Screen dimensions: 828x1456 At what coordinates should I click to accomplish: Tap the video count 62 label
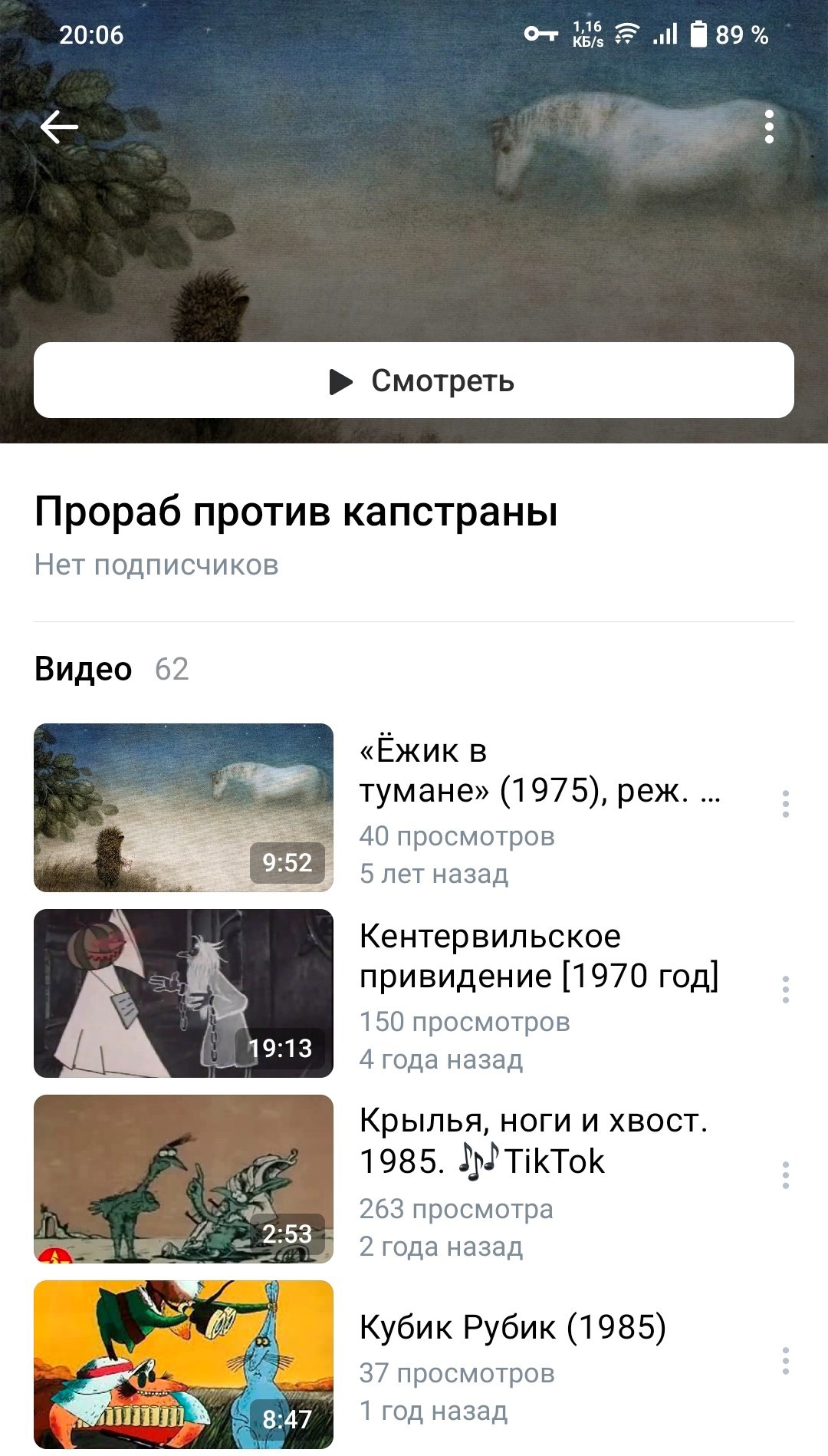click(175, 669)
